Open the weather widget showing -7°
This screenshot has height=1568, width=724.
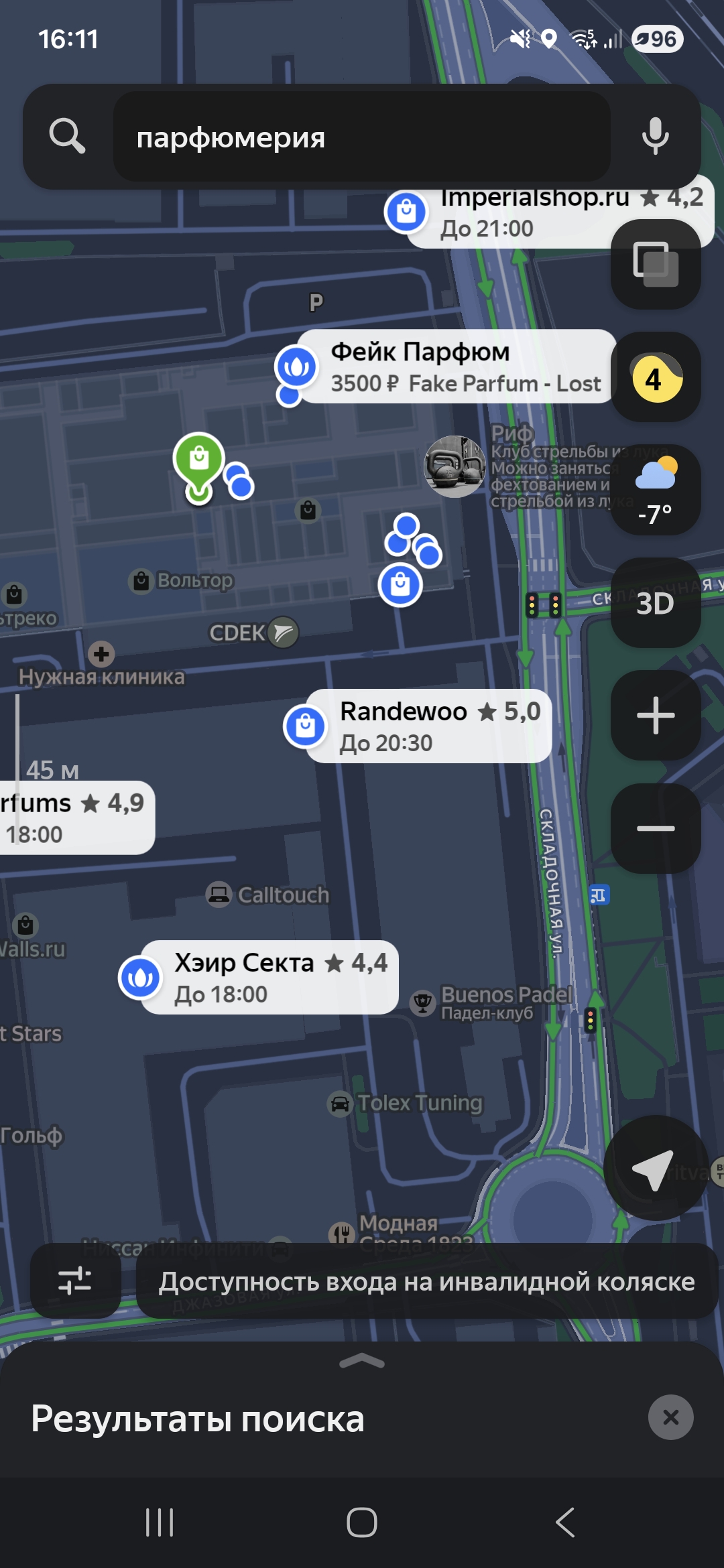coord(656,490)
